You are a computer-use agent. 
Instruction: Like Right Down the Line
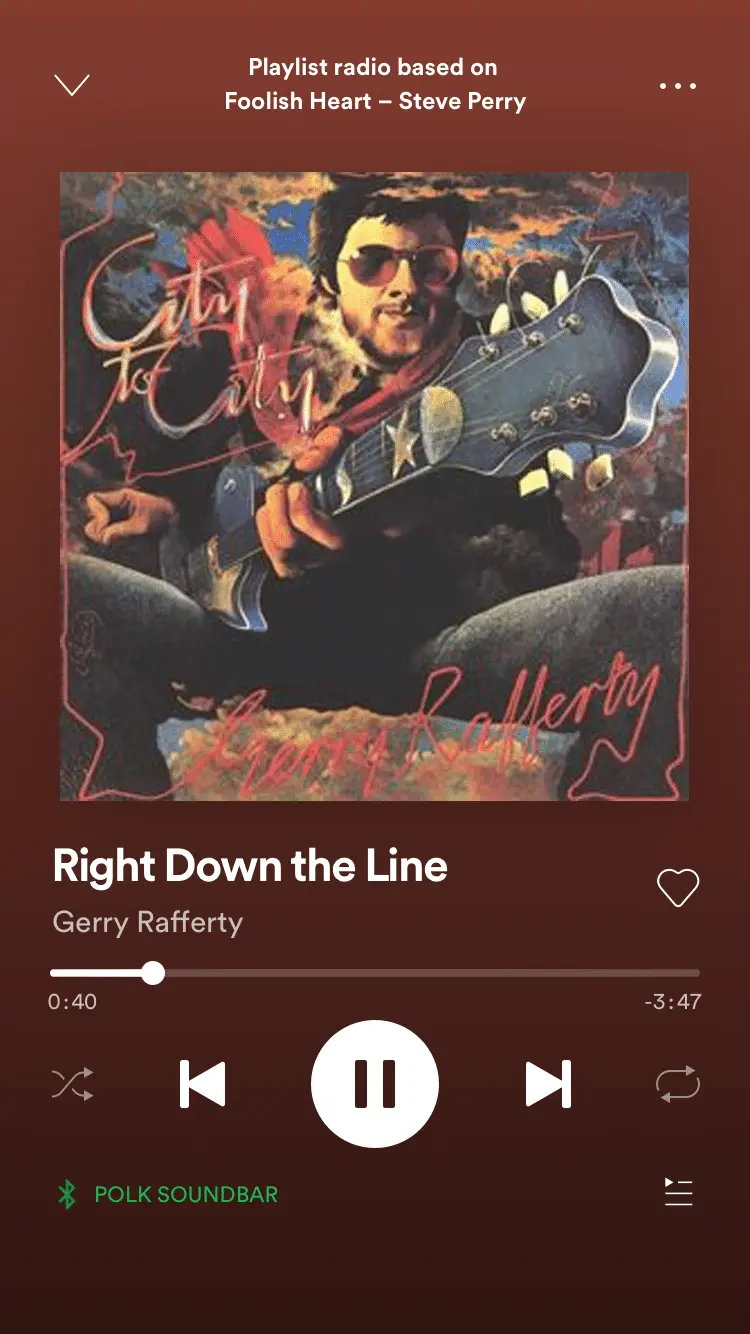click(677, 888)
